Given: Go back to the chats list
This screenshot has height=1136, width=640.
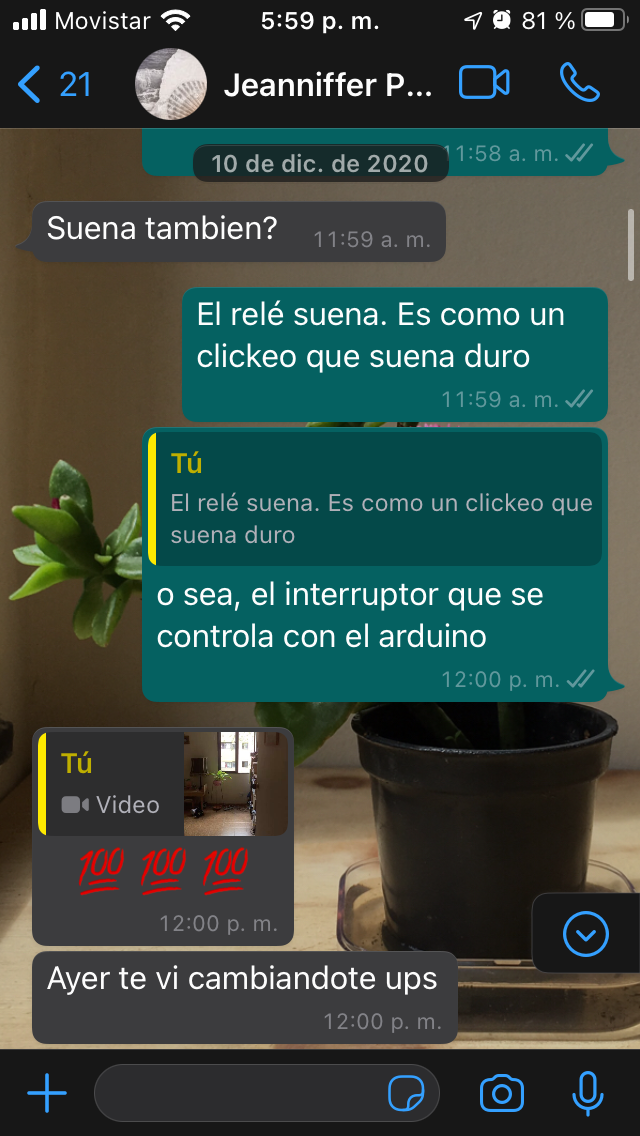Looking at the screenshot, I should (52, 85).
